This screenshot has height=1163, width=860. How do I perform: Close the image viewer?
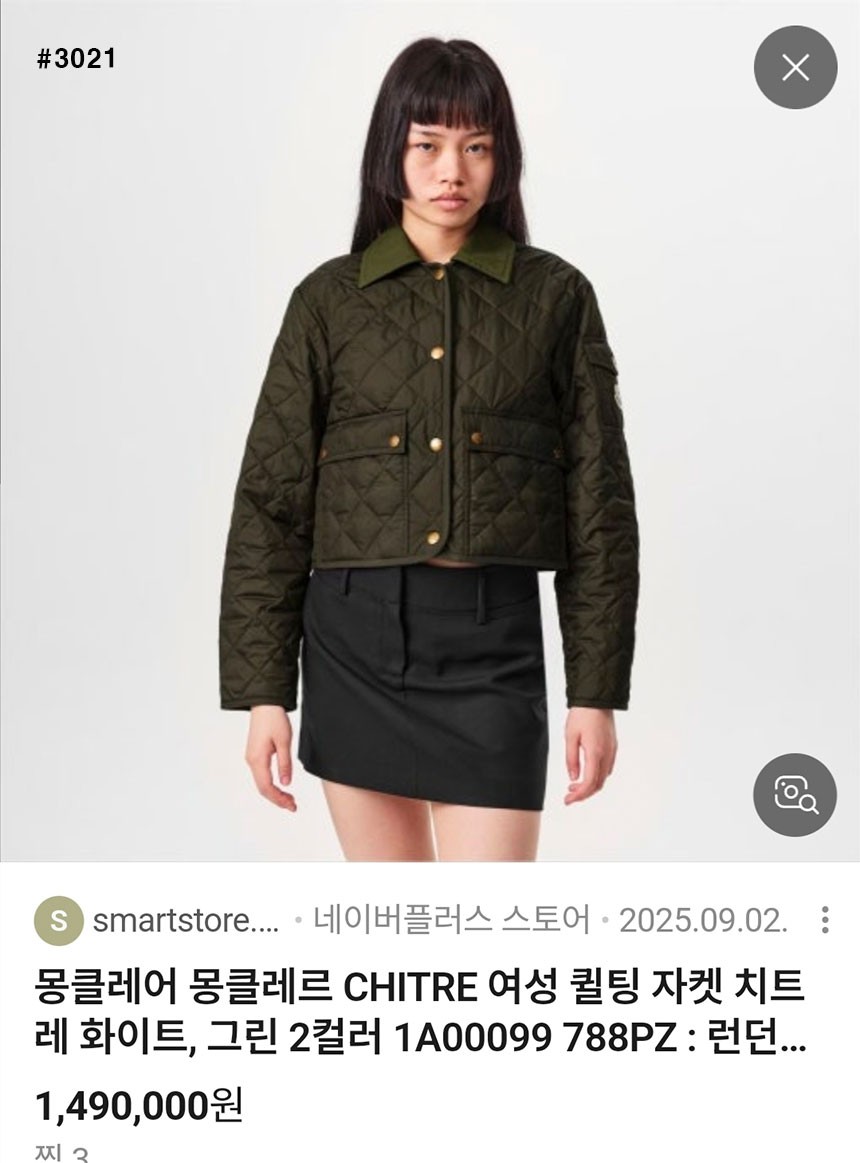tap(795, 67)
